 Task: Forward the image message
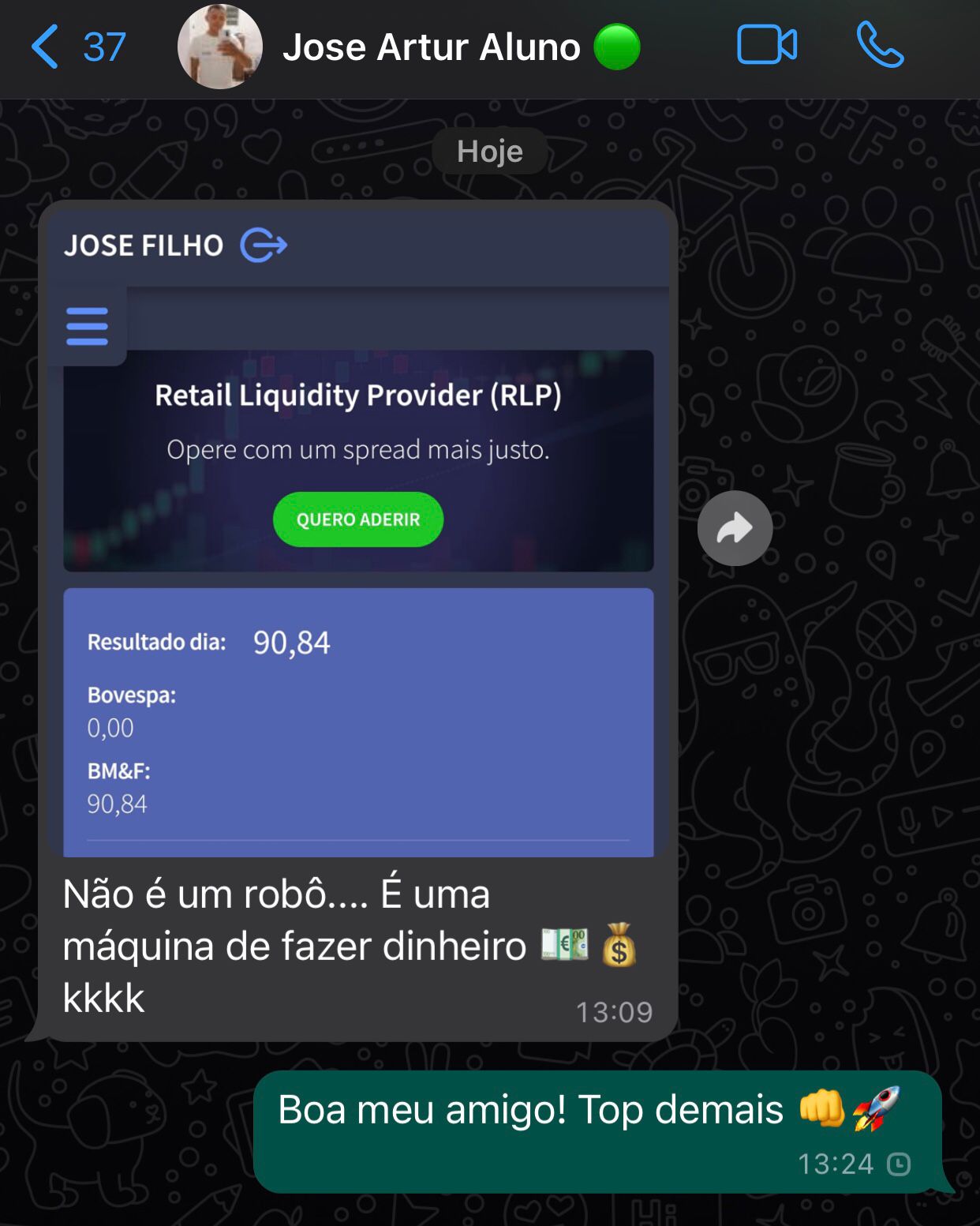(735, 528)
